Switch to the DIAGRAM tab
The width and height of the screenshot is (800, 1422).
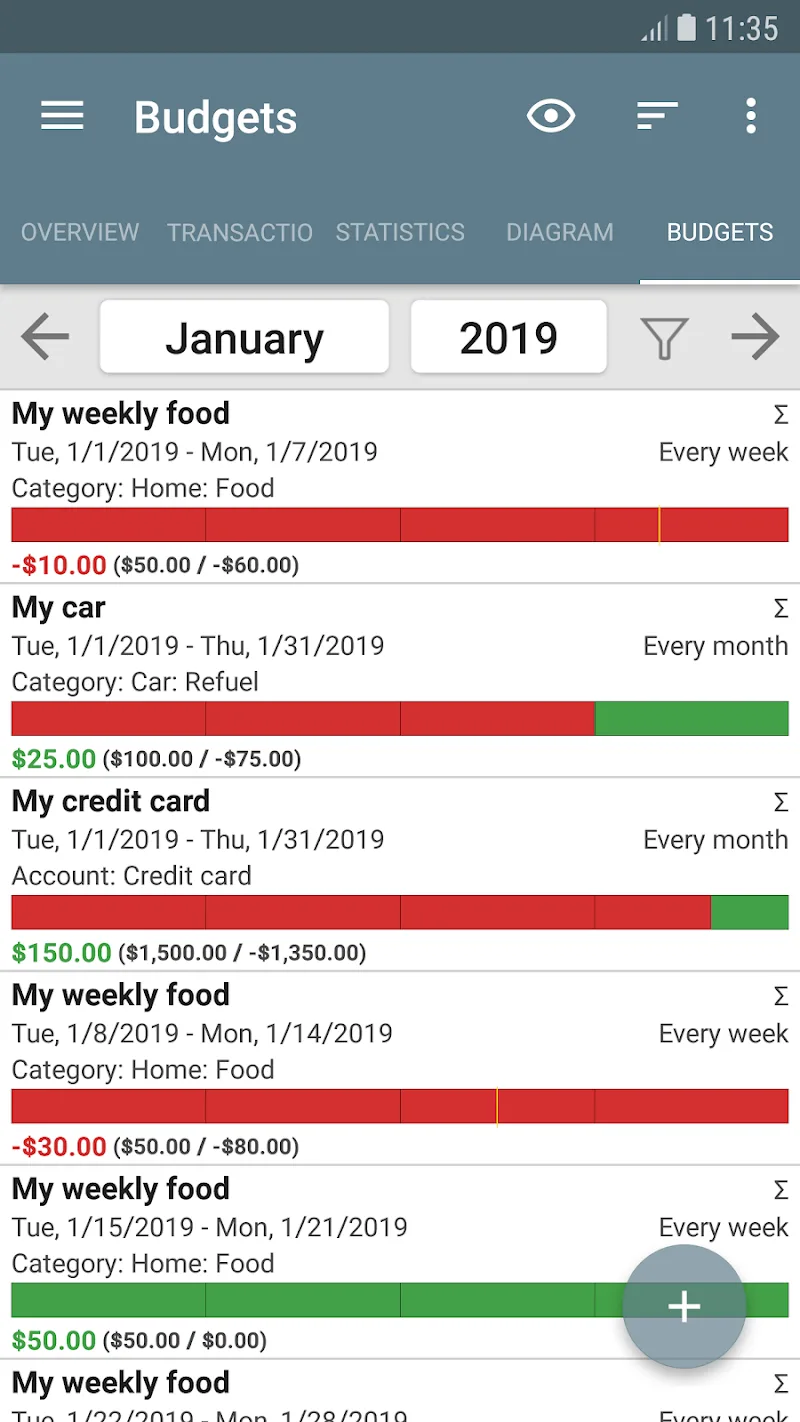pos(560,232)
